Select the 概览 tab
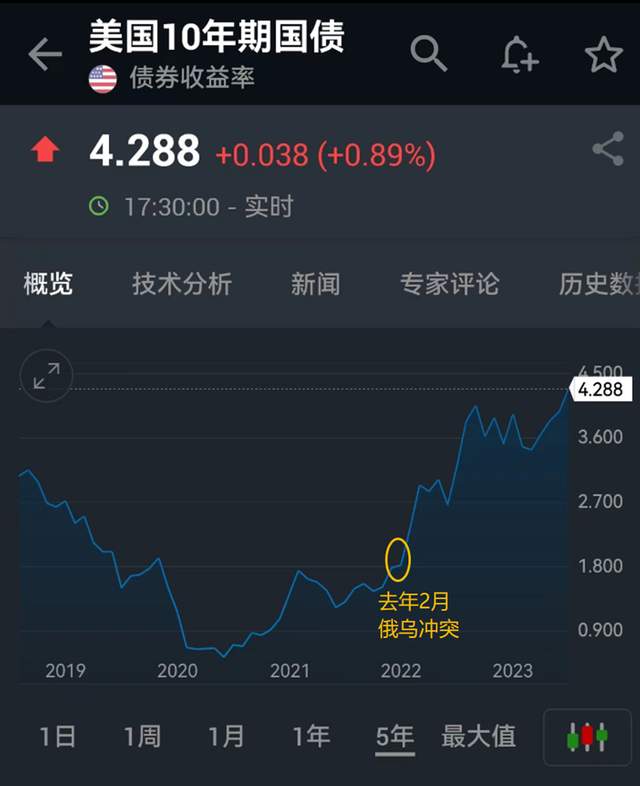 (x=48, y=284)
